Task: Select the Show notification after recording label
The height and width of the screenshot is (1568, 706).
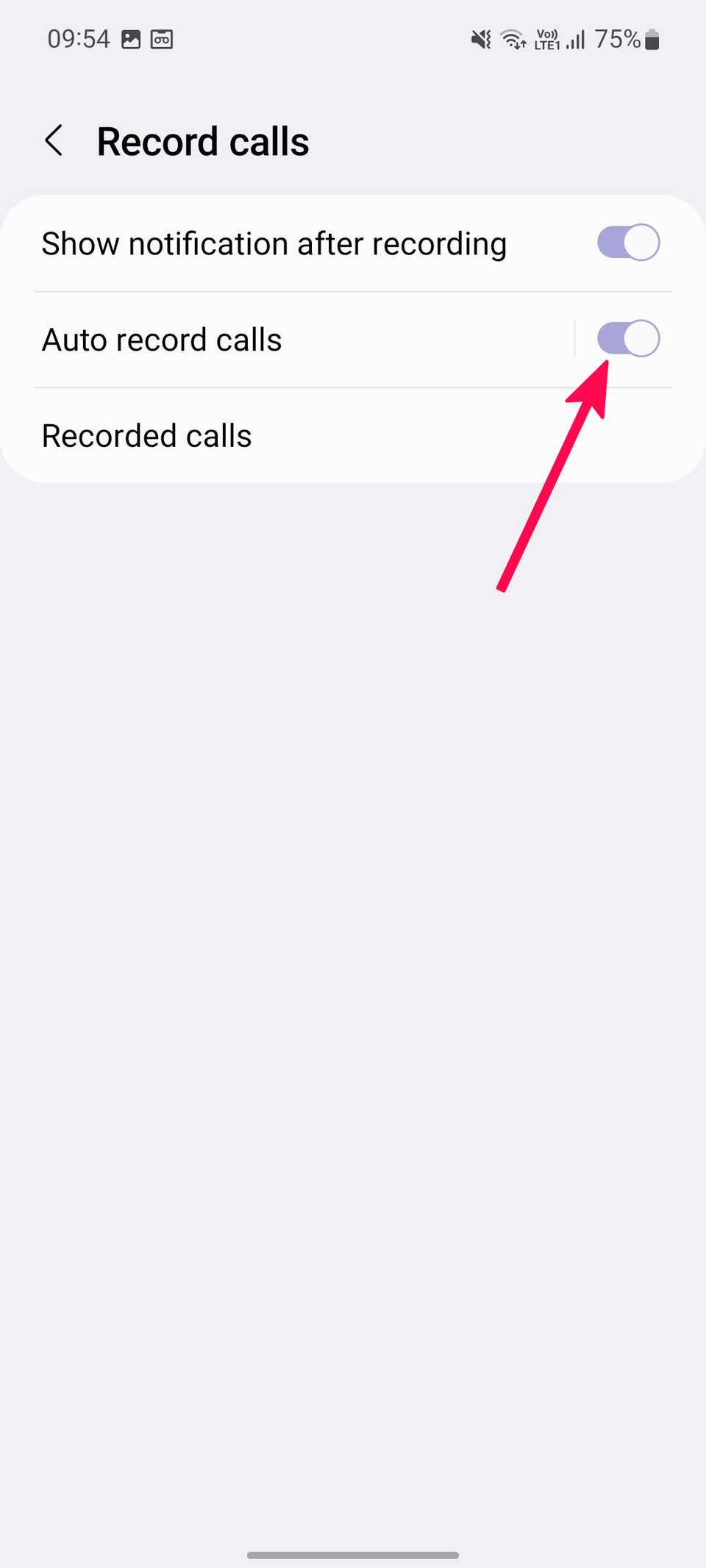Action: tap(274, 243)
